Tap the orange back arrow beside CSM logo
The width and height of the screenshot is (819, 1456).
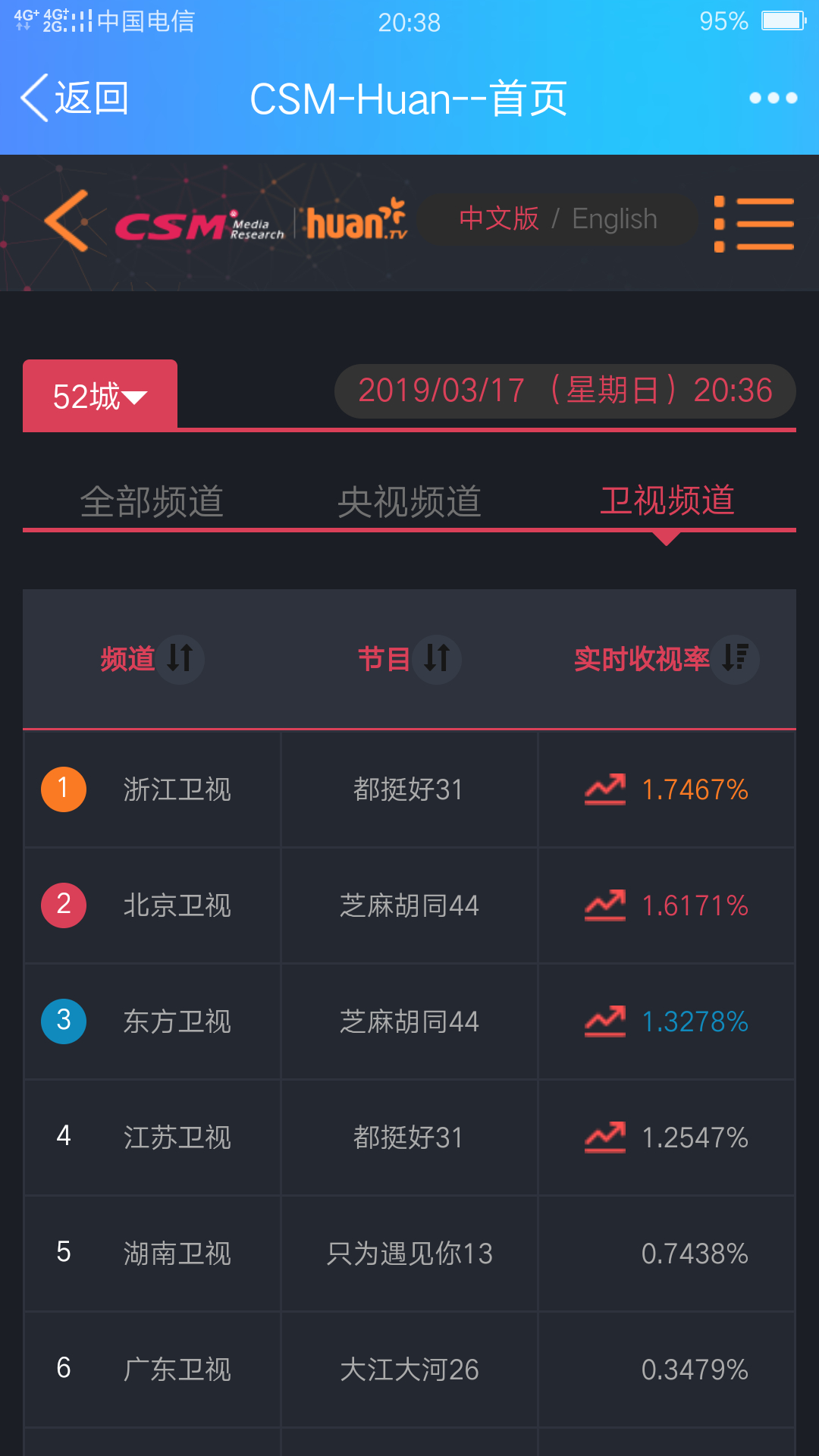(67, 221)
